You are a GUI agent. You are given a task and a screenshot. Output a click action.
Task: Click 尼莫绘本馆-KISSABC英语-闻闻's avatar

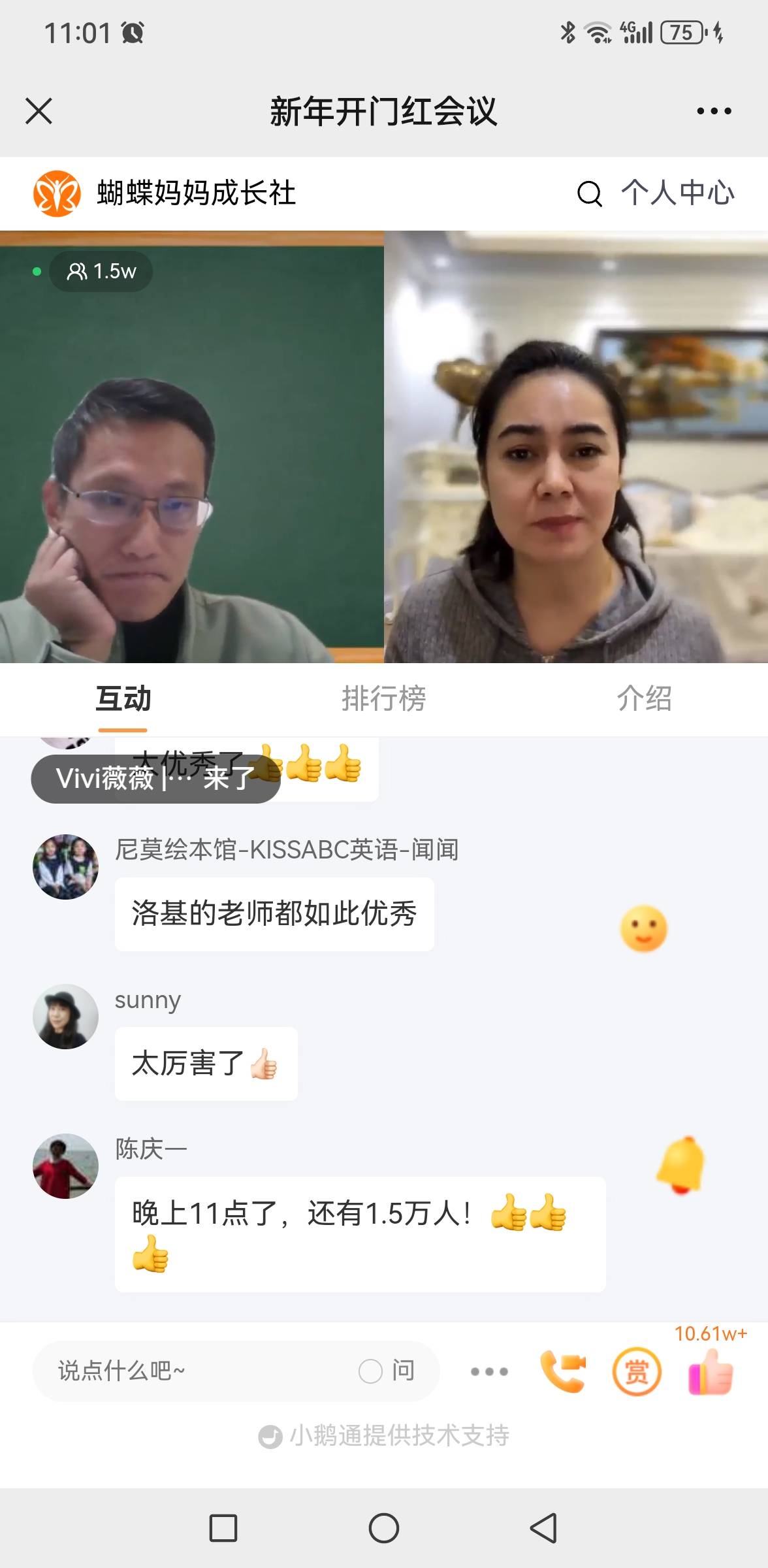coord(65,866)
